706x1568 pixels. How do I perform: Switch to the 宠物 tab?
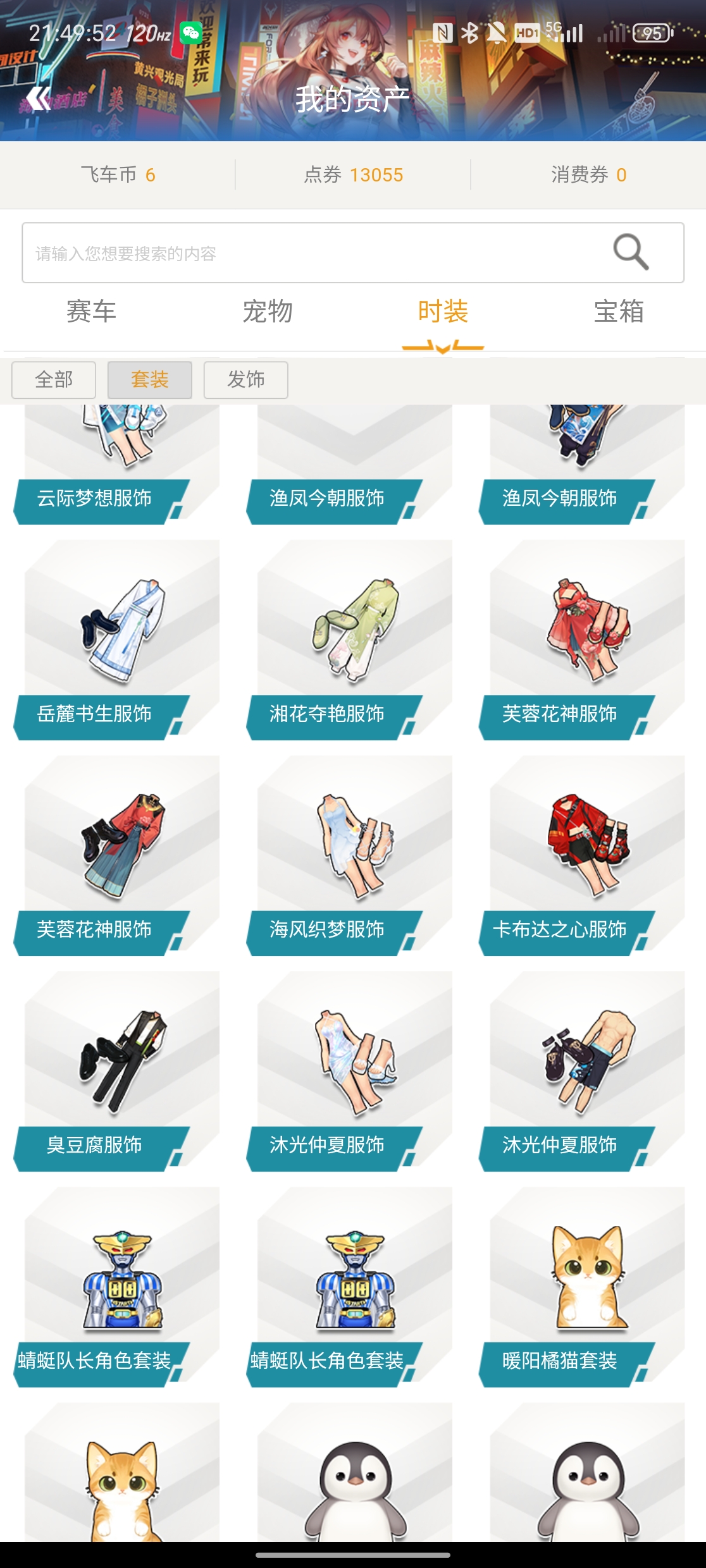[x=267, y=312]
